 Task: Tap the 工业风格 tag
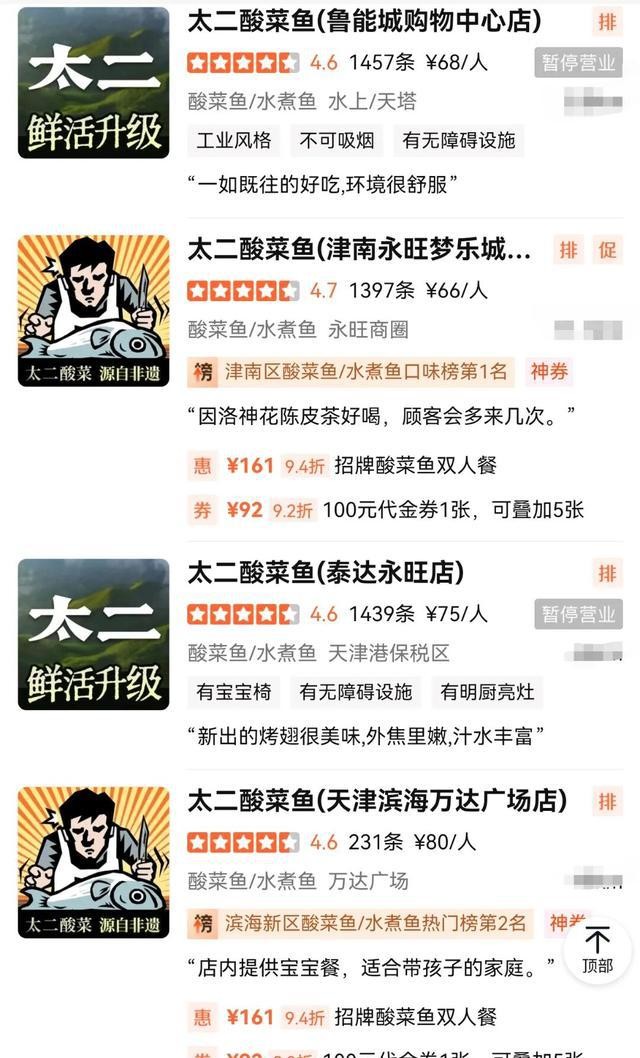(x=234, y=141)
